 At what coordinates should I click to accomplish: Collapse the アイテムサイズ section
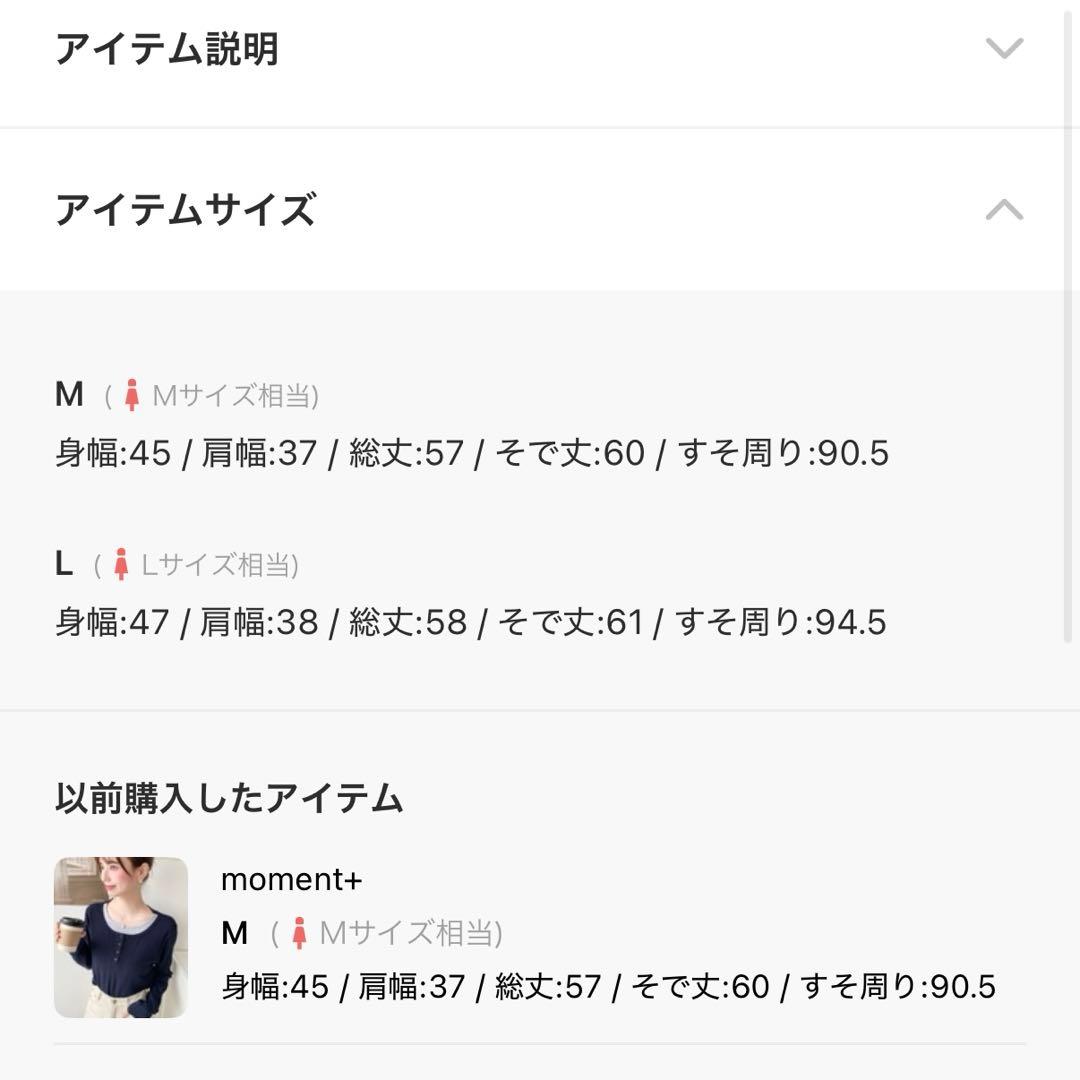tap(1003, 209)
